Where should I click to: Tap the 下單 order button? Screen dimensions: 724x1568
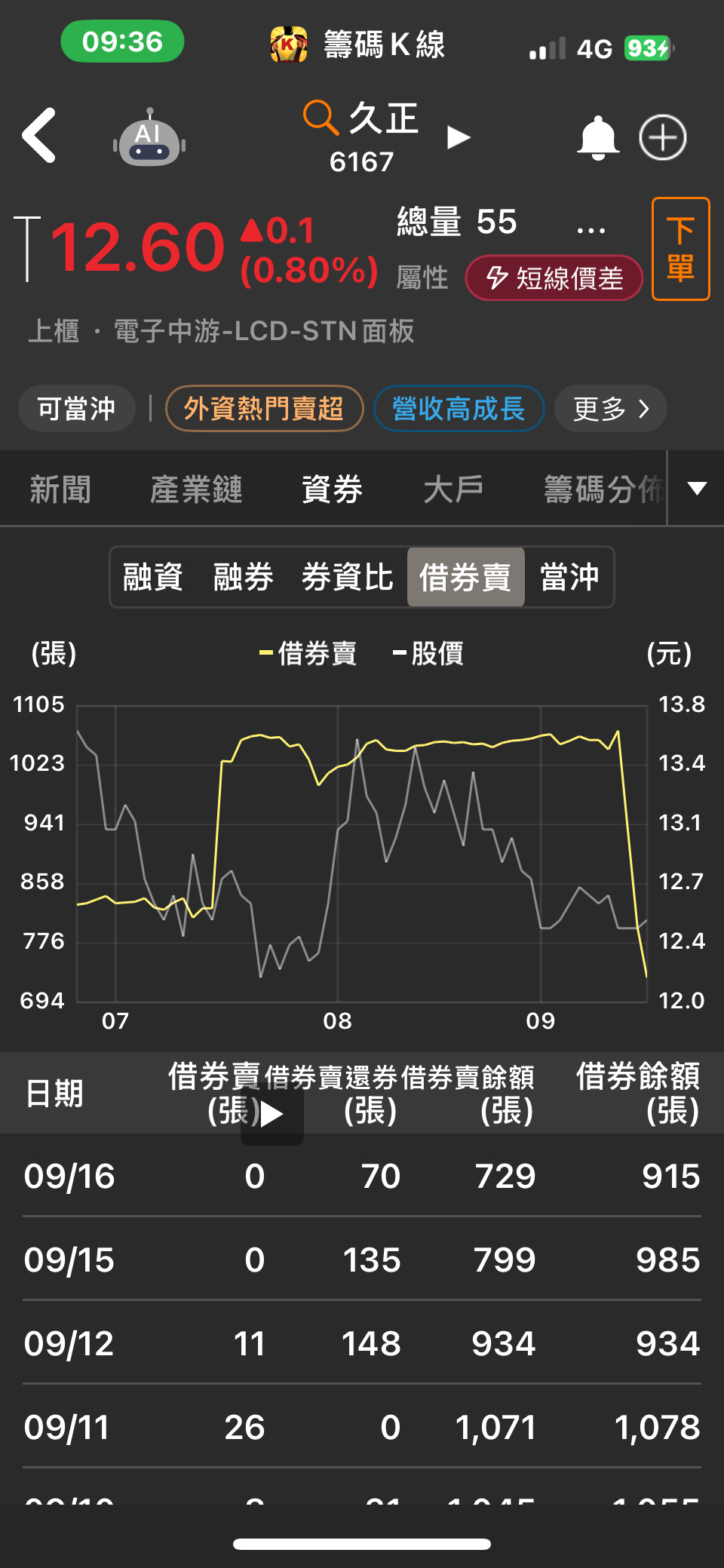680,249
